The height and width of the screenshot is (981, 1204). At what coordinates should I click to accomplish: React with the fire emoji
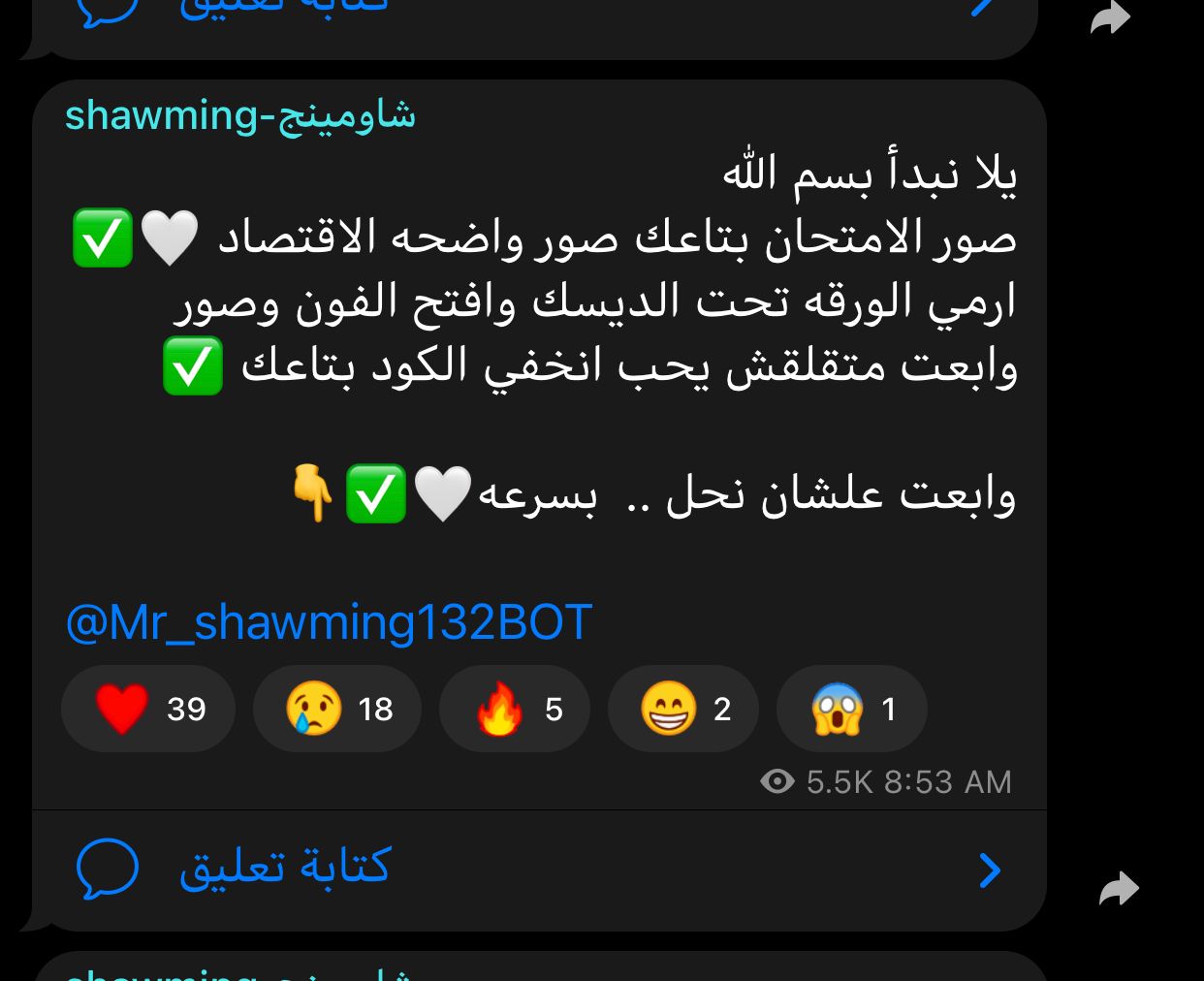(x=514, y=709)
